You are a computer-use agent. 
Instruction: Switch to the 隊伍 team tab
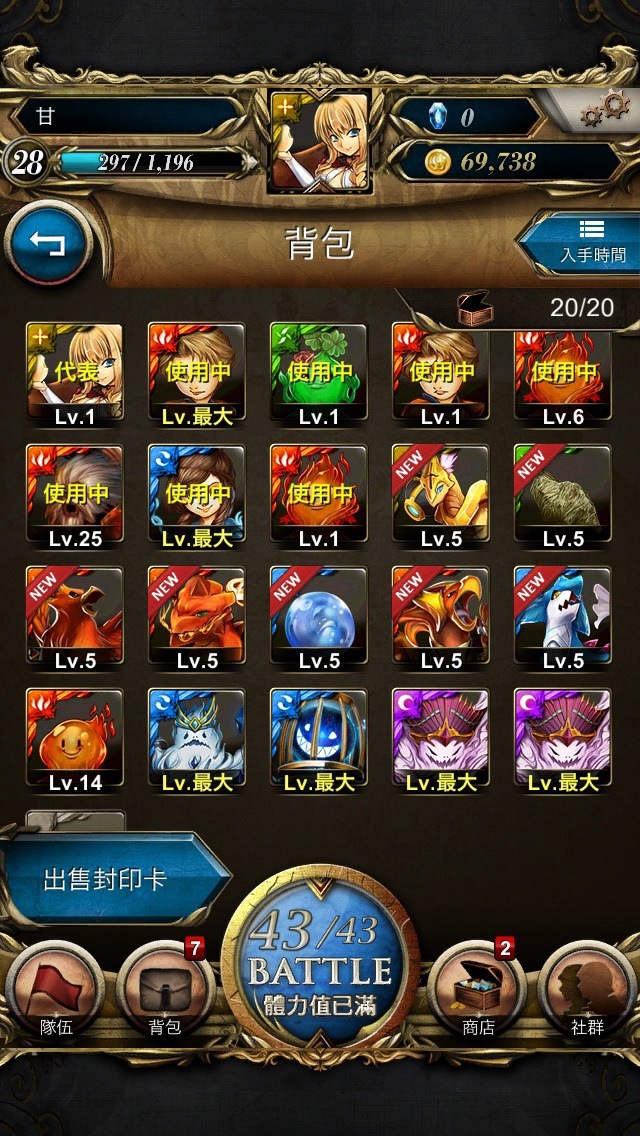[x=56, y=989]
